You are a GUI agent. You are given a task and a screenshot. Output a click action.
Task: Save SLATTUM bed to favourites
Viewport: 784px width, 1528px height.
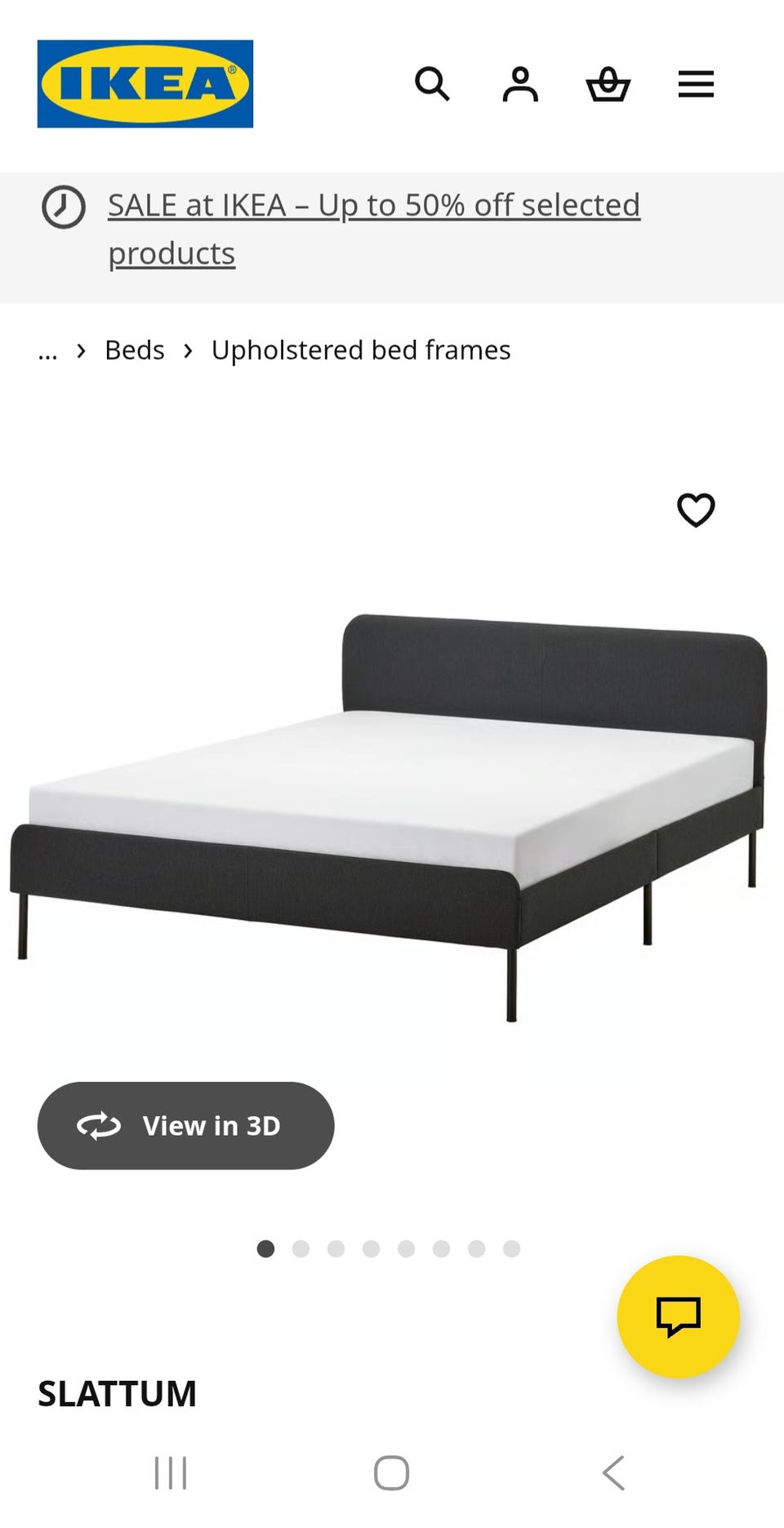click(696, 511)
